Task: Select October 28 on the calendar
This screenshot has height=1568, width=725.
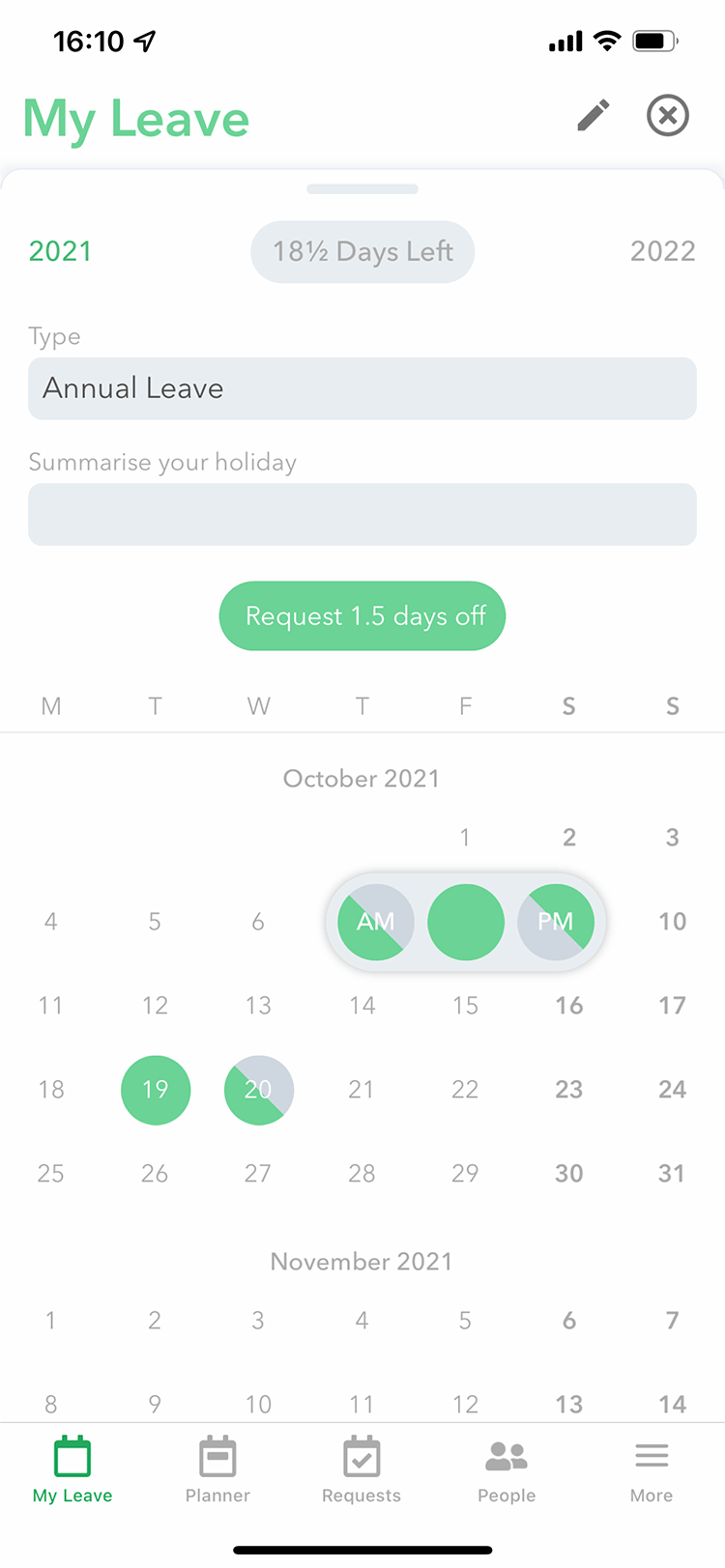Action: point(362,1174)
